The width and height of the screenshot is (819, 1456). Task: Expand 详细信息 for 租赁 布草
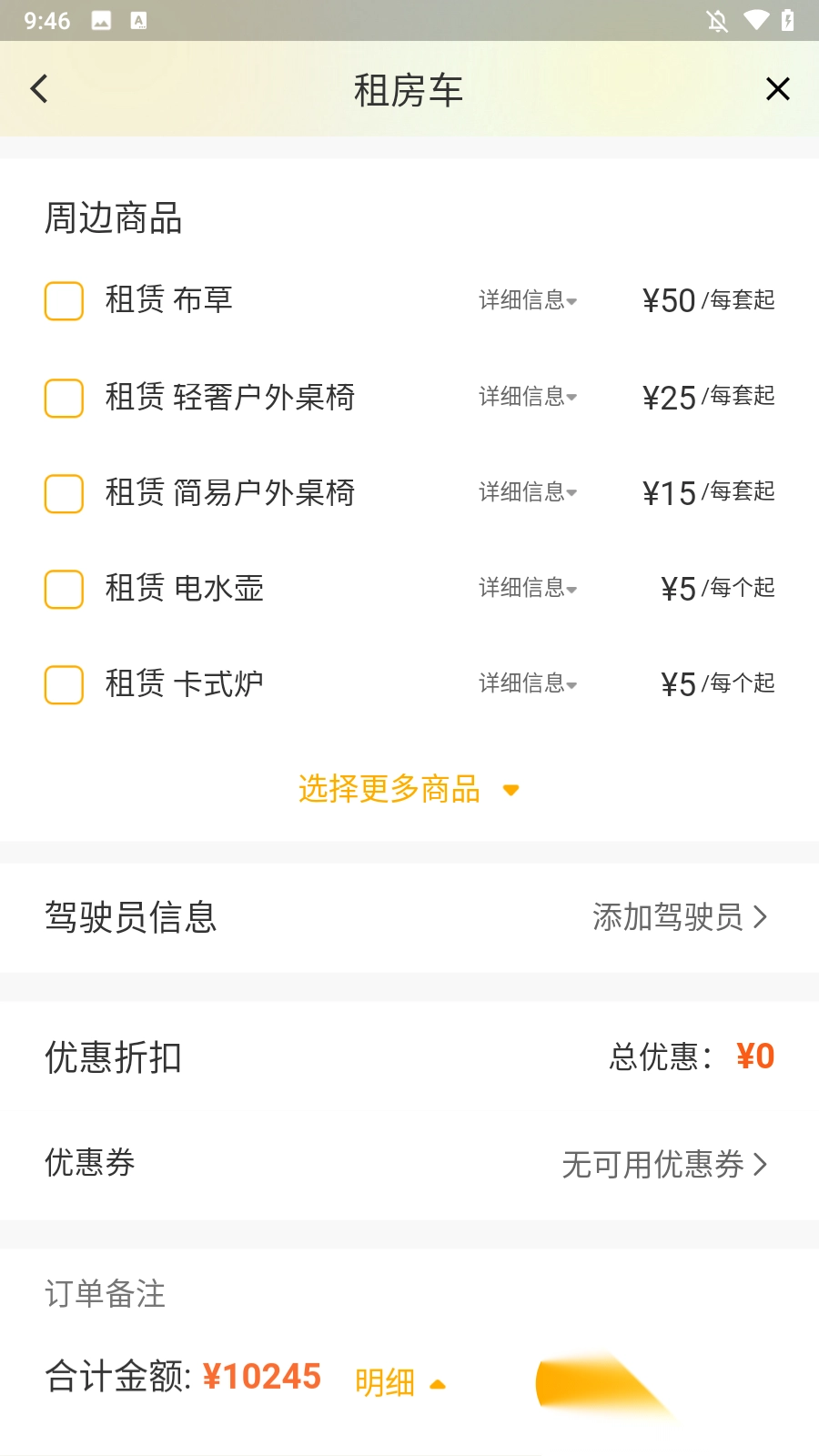tap(528, 300)
